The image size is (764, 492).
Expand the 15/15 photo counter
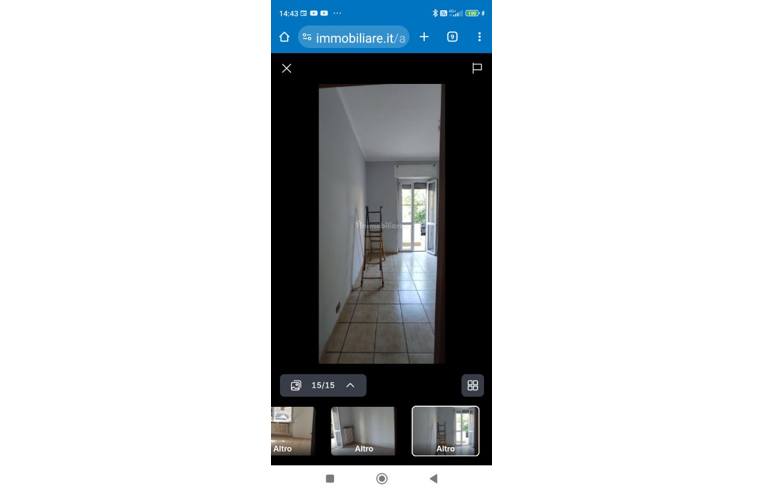pyautogui.click(x=323, y=385)
